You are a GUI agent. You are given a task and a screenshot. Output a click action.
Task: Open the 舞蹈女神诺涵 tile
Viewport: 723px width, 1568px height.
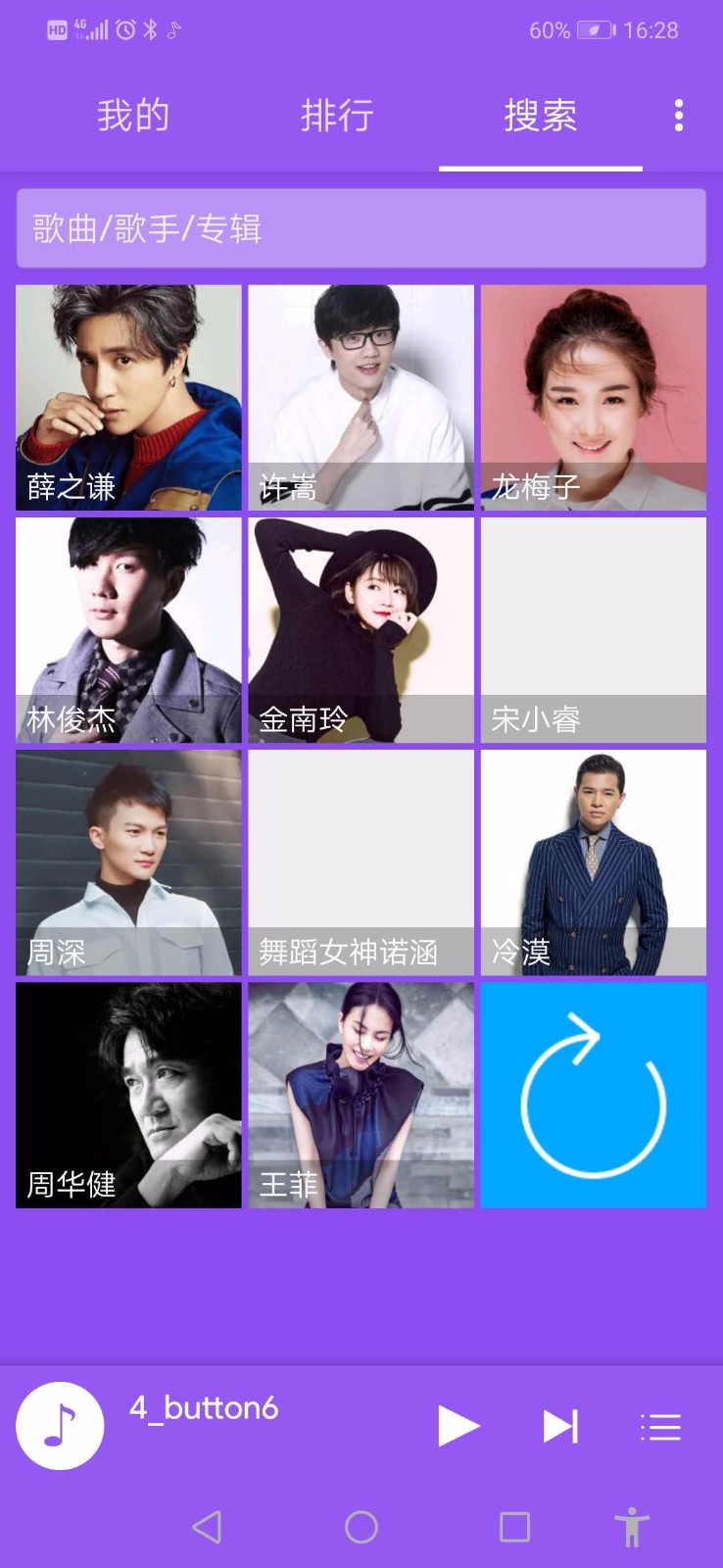tap(361, 862)
